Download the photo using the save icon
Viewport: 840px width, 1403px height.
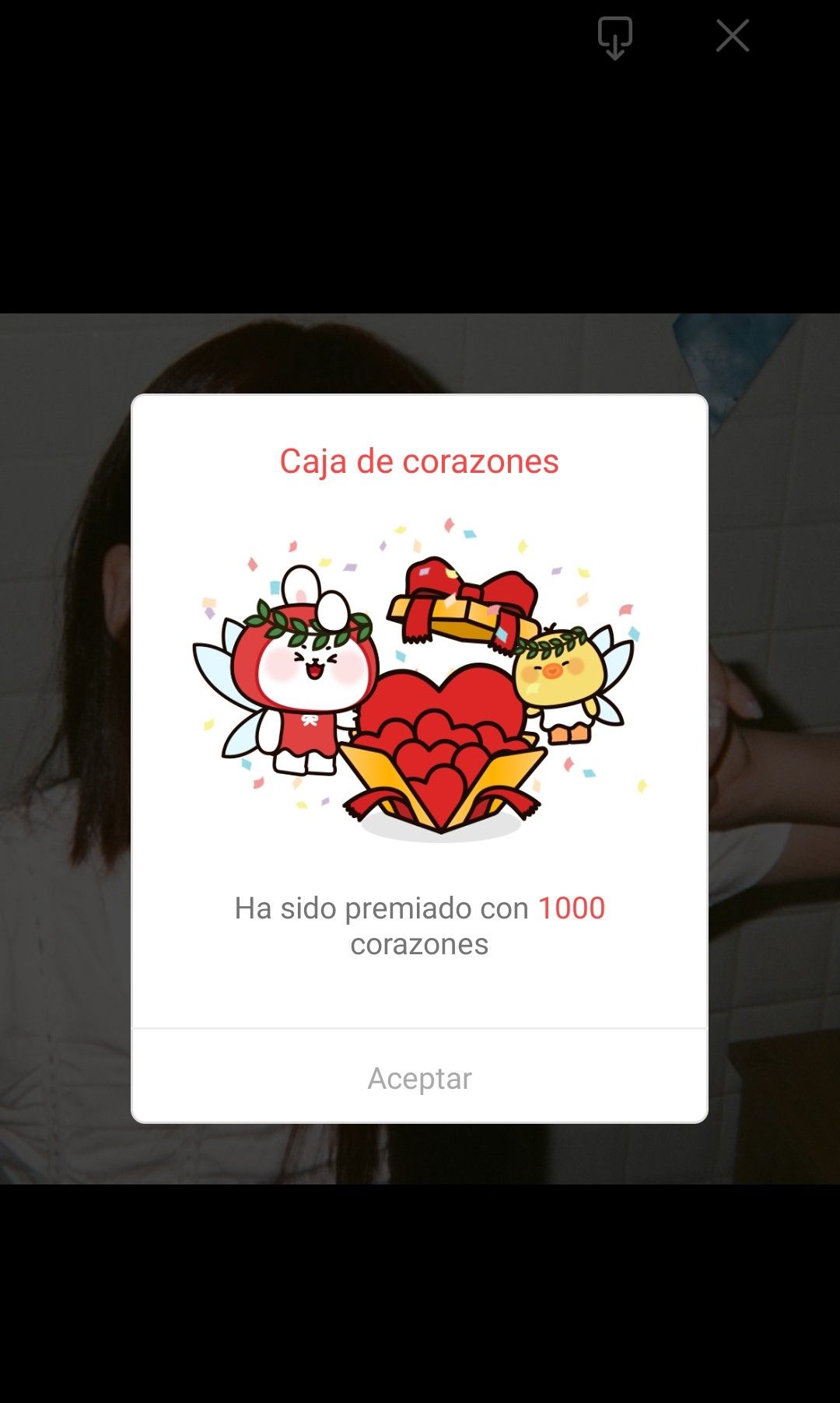coord(614,37)
